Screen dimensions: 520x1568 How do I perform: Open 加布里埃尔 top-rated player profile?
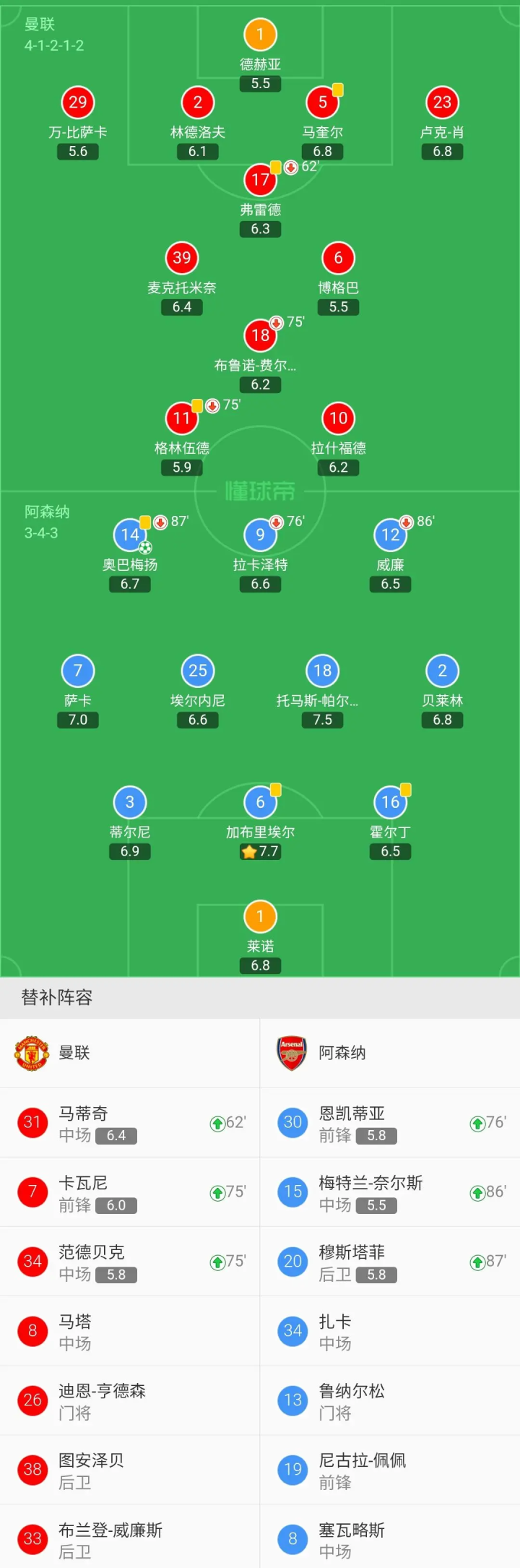[260, 803]
